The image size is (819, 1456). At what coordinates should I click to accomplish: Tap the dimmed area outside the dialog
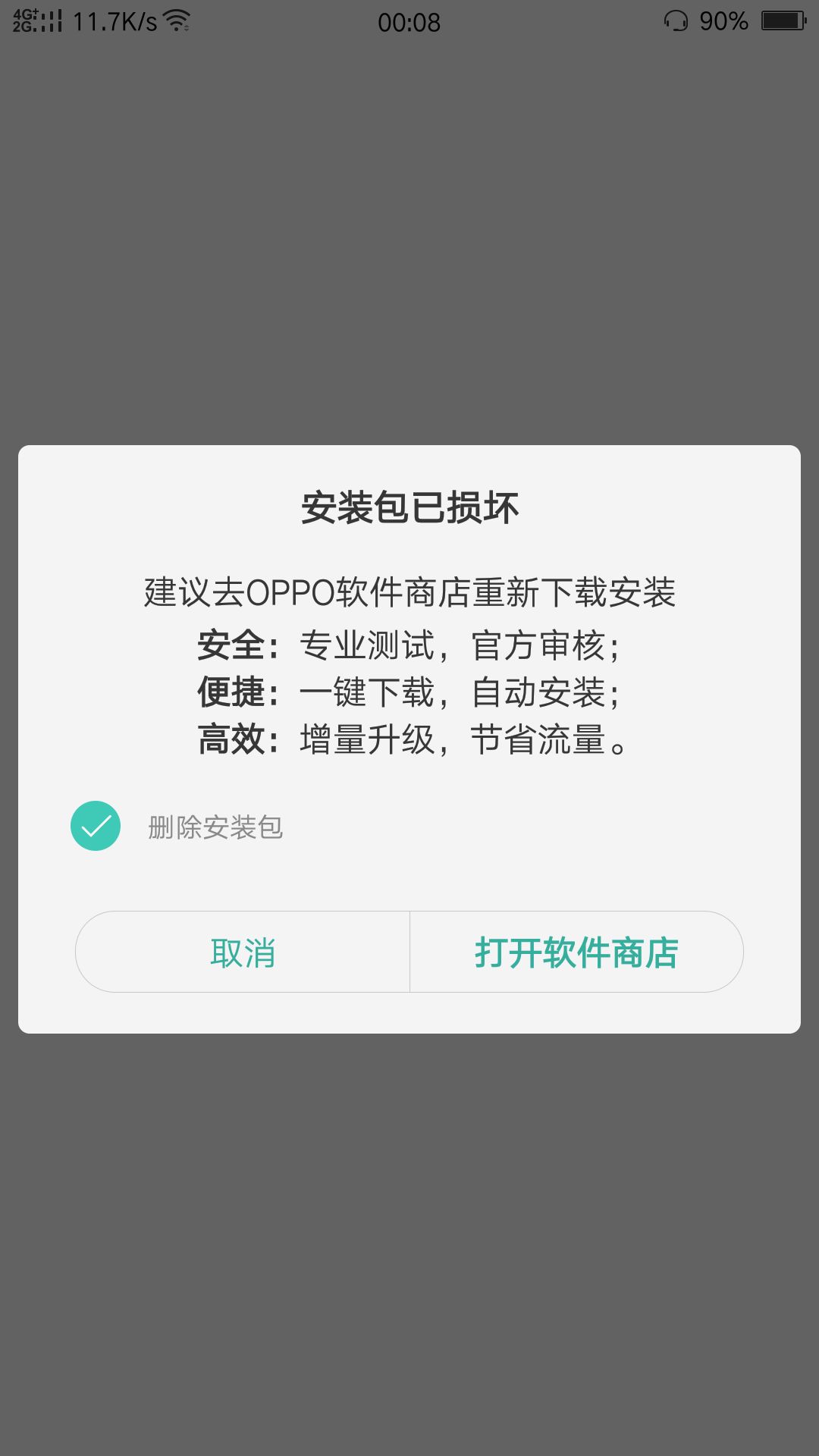tap(409, 227)
